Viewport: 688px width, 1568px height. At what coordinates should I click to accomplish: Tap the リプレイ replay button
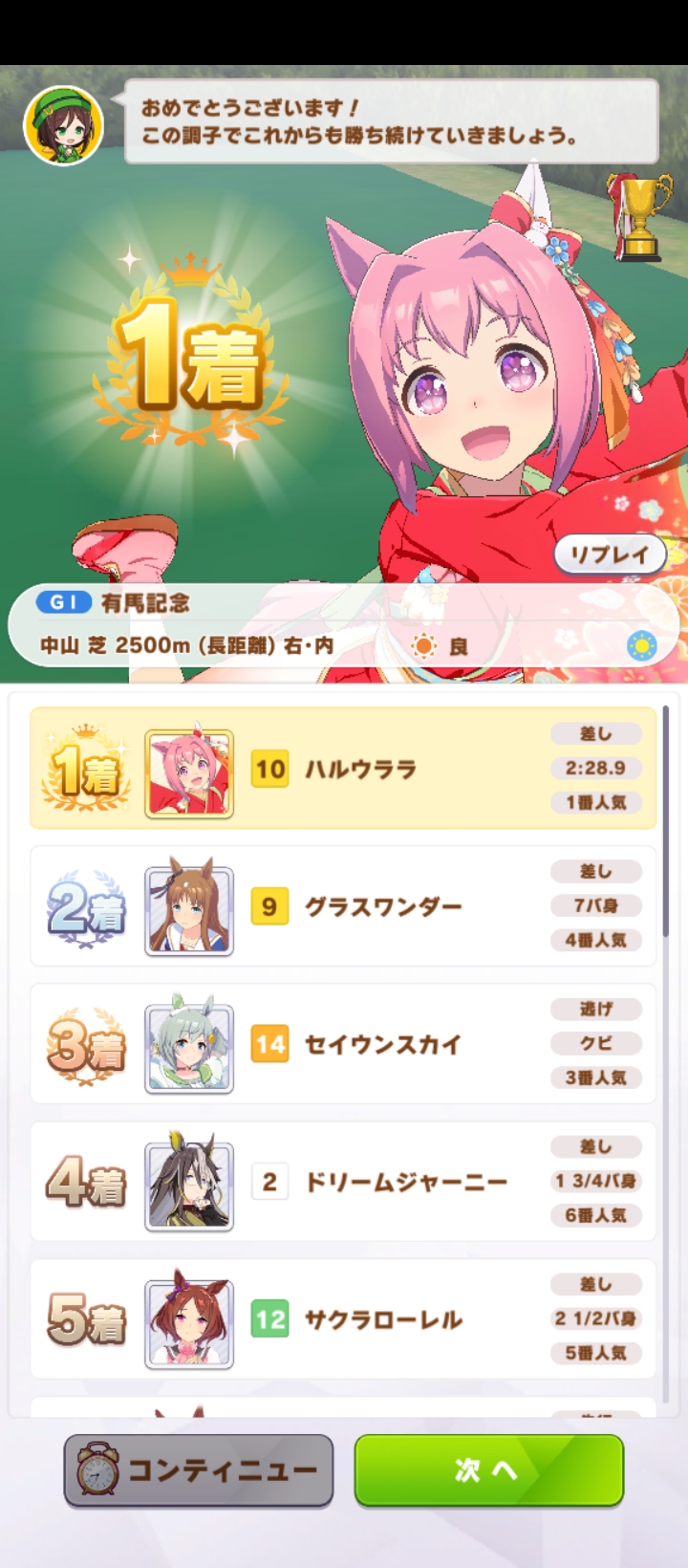click(x=611, y=555)
